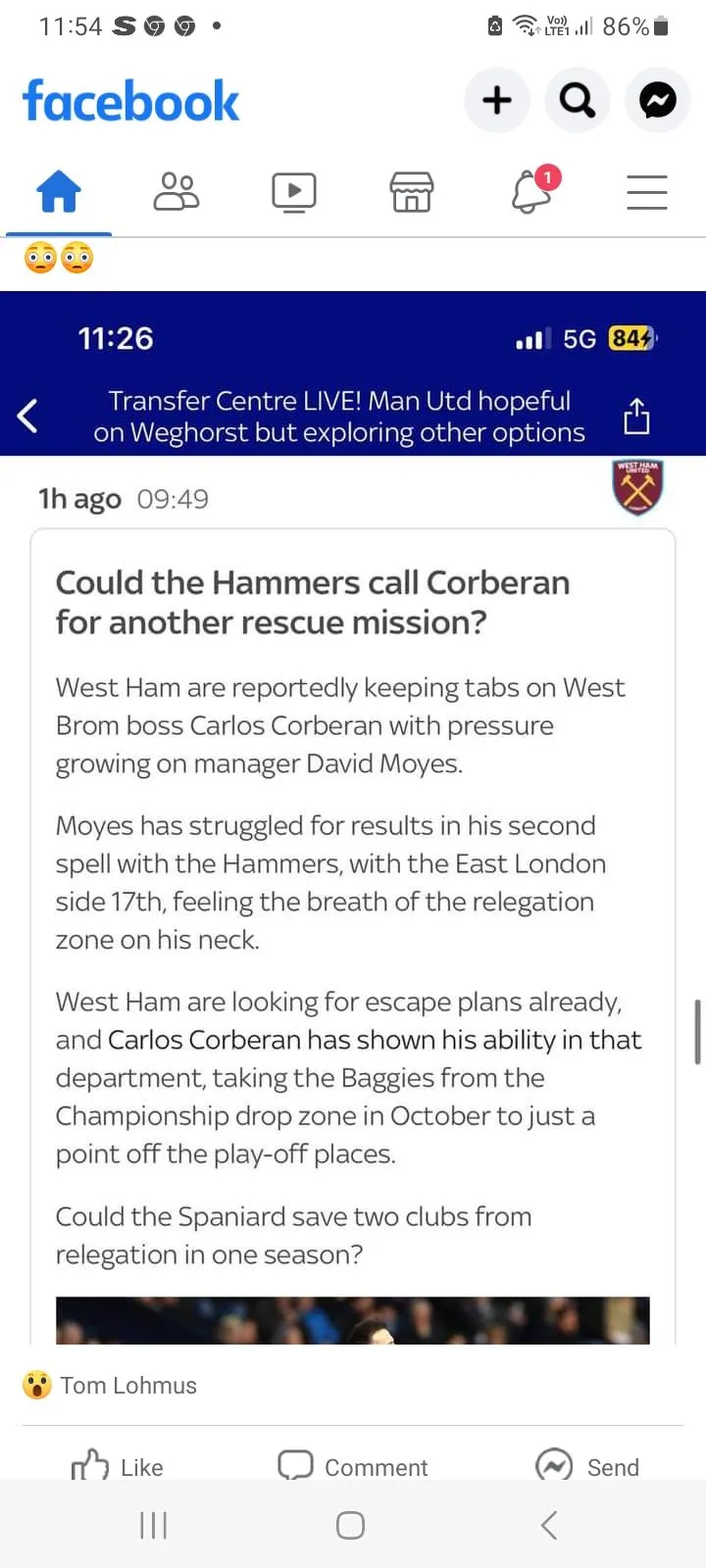The width and height of the screenshot is (706, 1568).
Task: Open the Marketplace tab
Action: click(x=412, y=192)
